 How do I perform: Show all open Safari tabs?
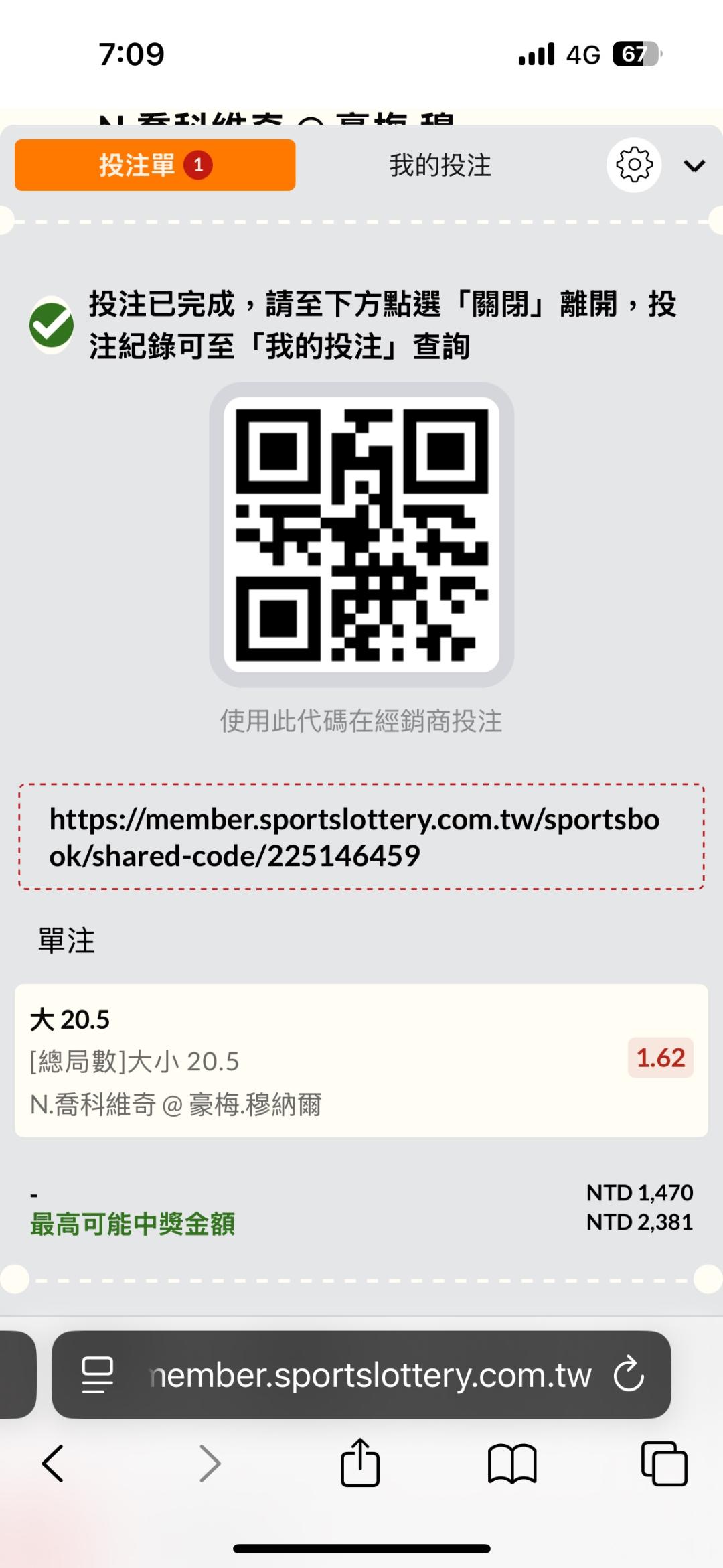tap(664, 1464)
